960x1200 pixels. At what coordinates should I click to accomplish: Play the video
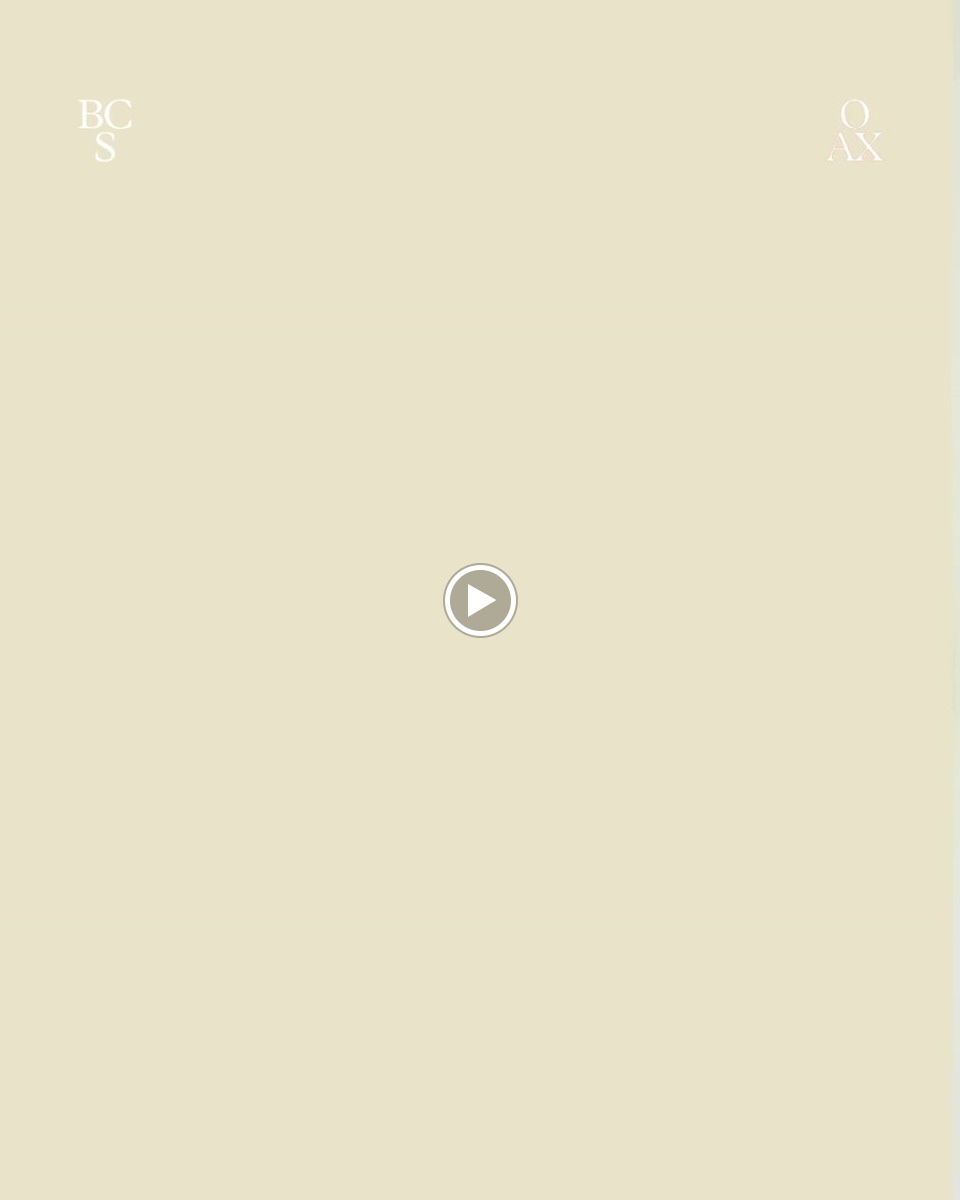[480, 600]
